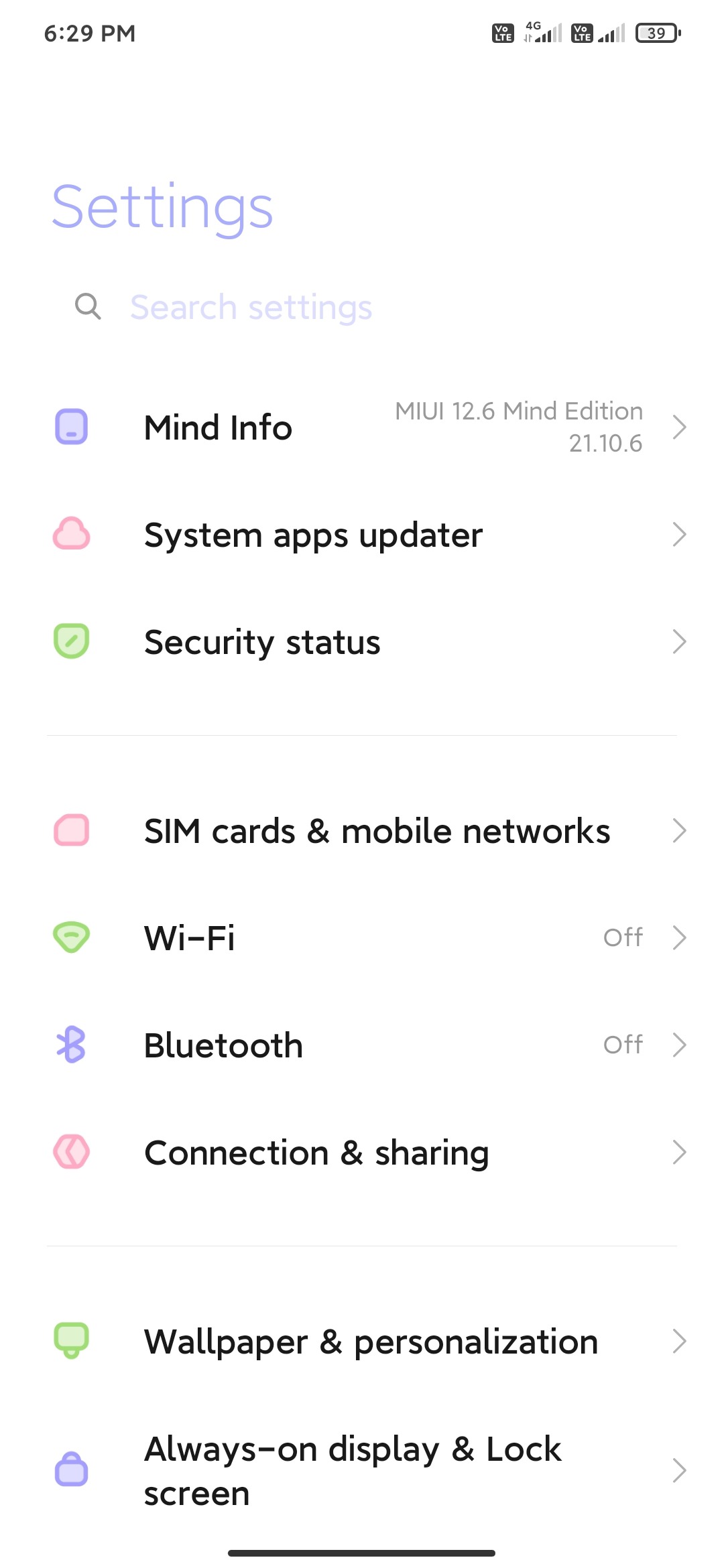Open Always-on display & Lock screen
Viewport: 724px width, 1568px height.
tap(362, 1470)
